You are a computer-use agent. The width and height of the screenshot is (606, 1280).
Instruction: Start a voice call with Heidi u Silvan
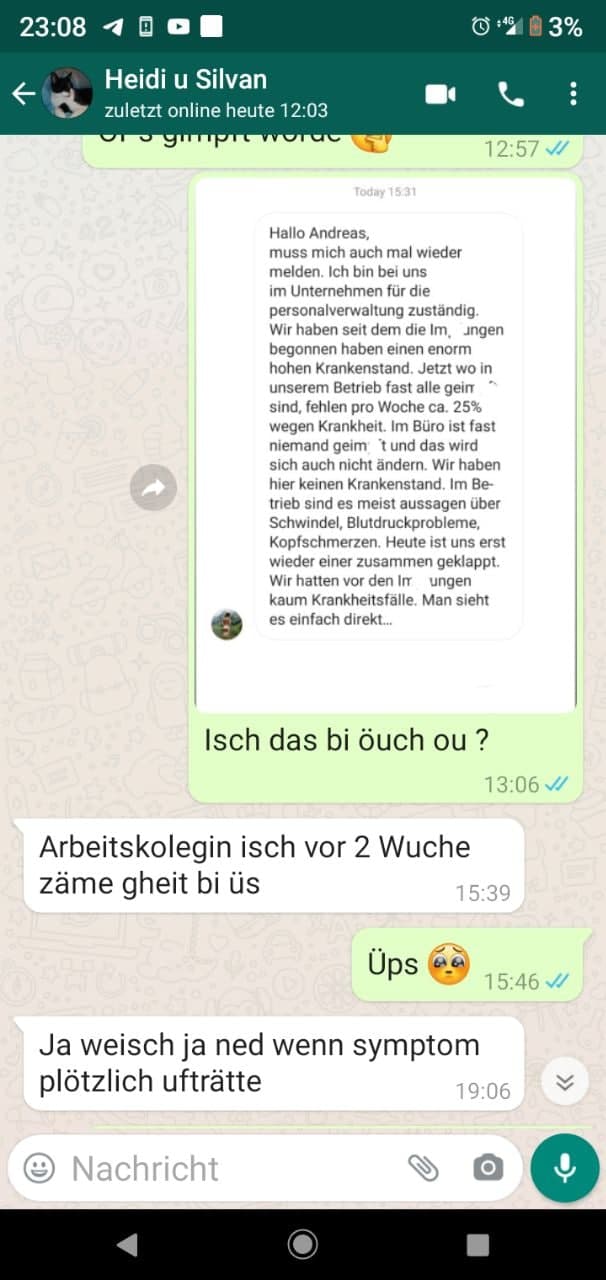coord(510,94)
